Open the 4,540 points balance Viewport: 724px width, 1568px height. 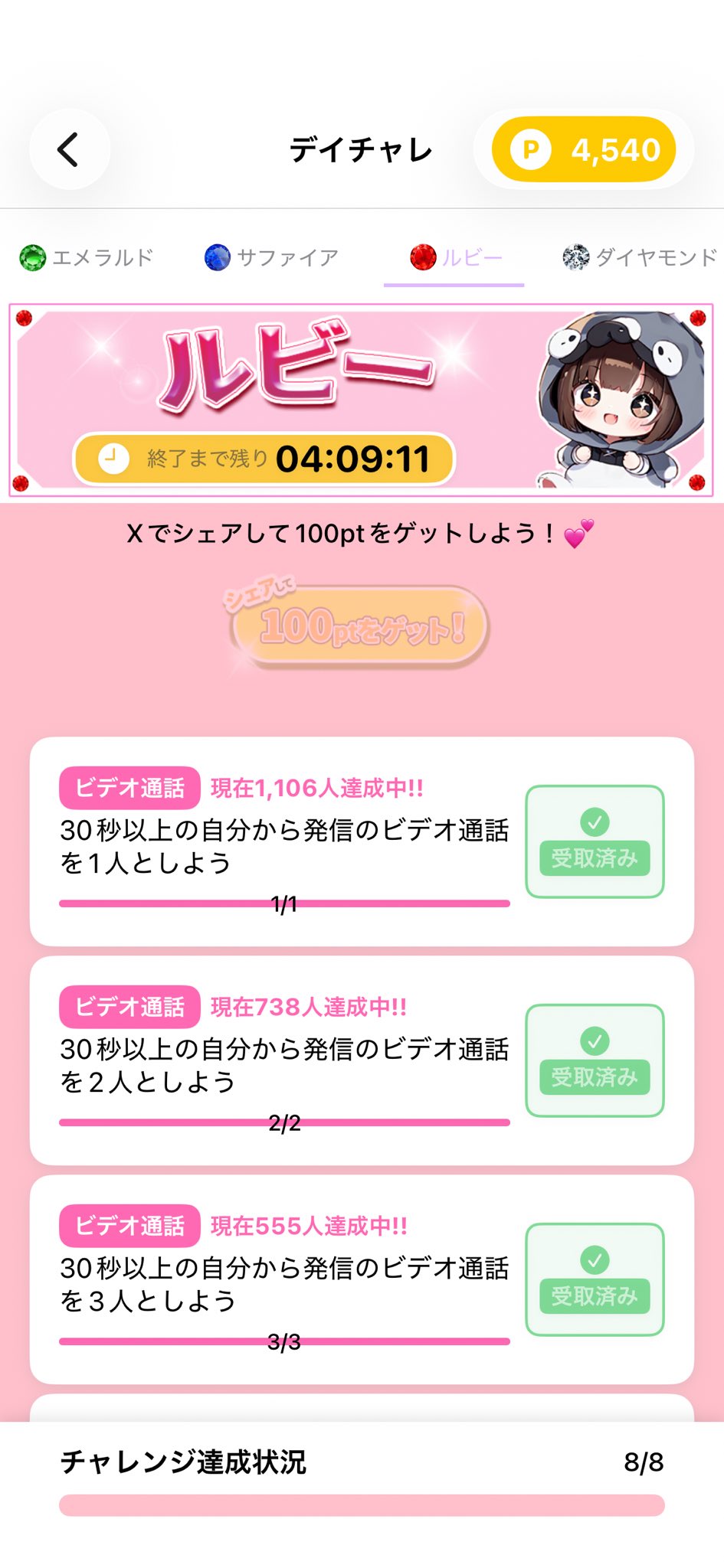point(584,150)
